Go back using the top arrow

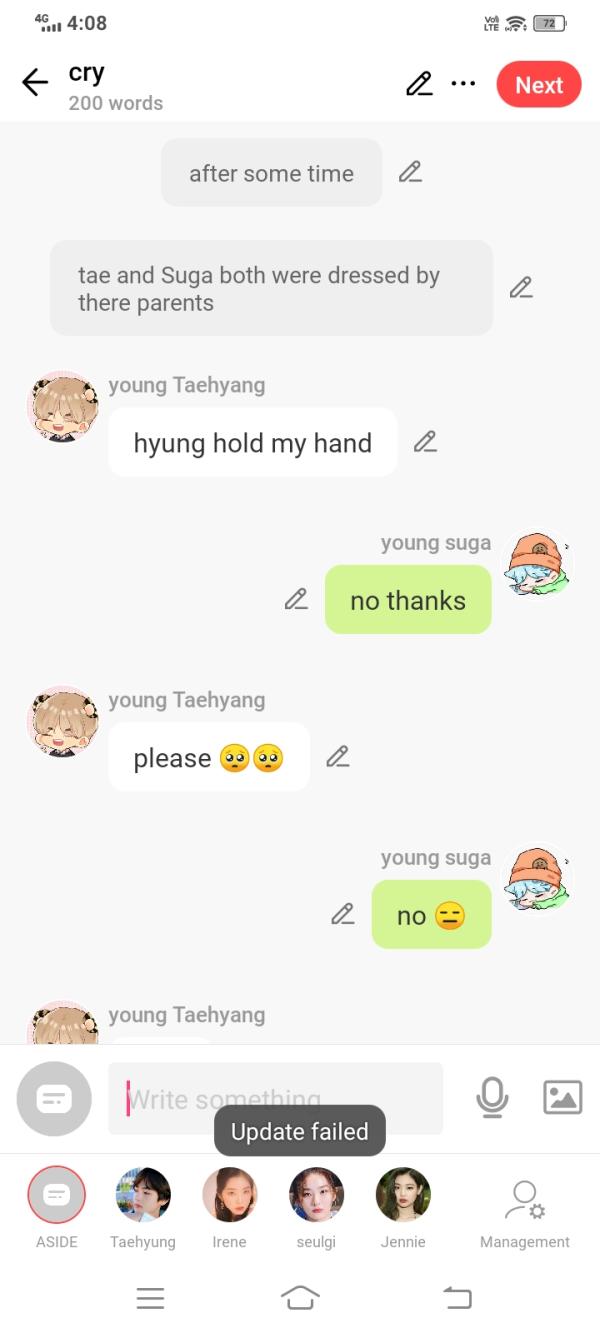35,83
